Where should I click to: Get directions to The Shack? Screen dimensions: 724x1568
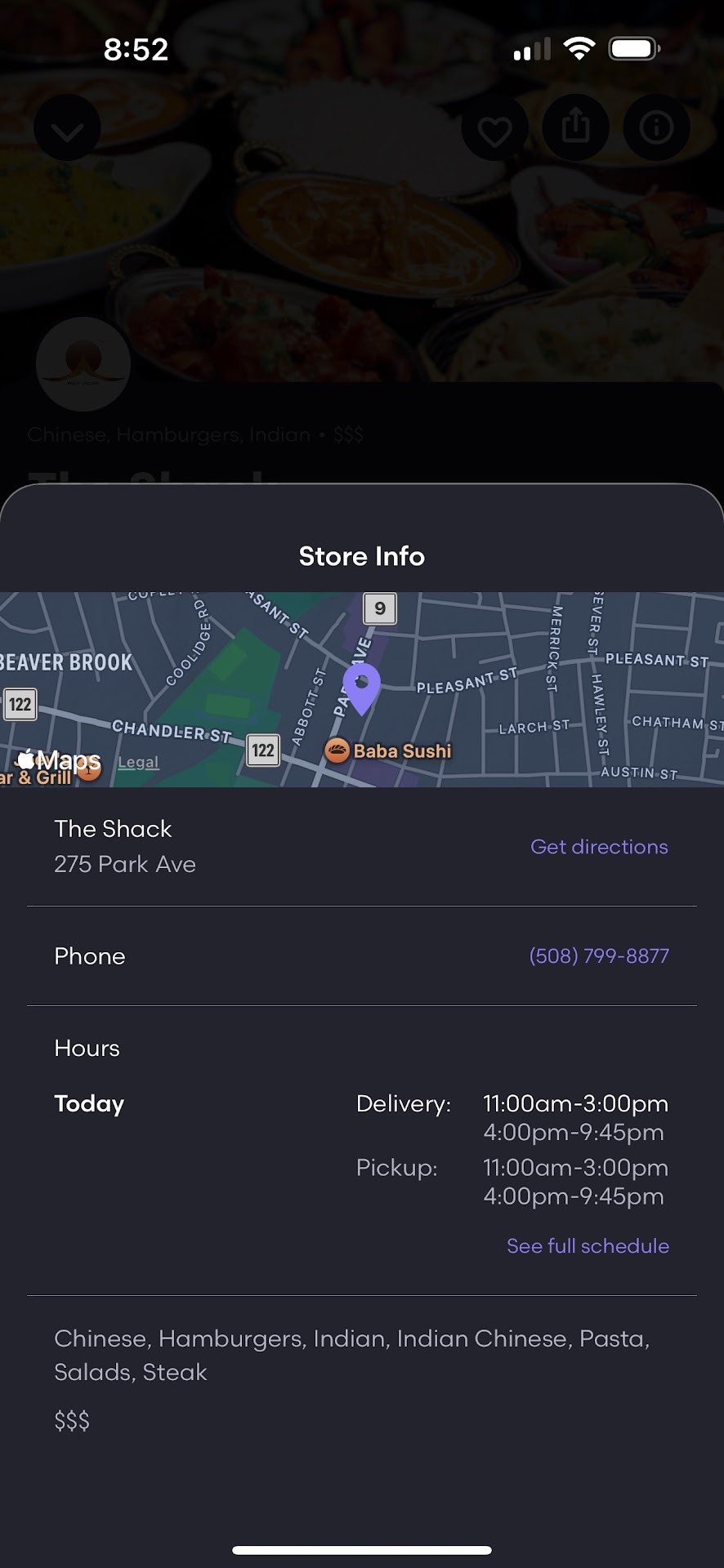599,847
